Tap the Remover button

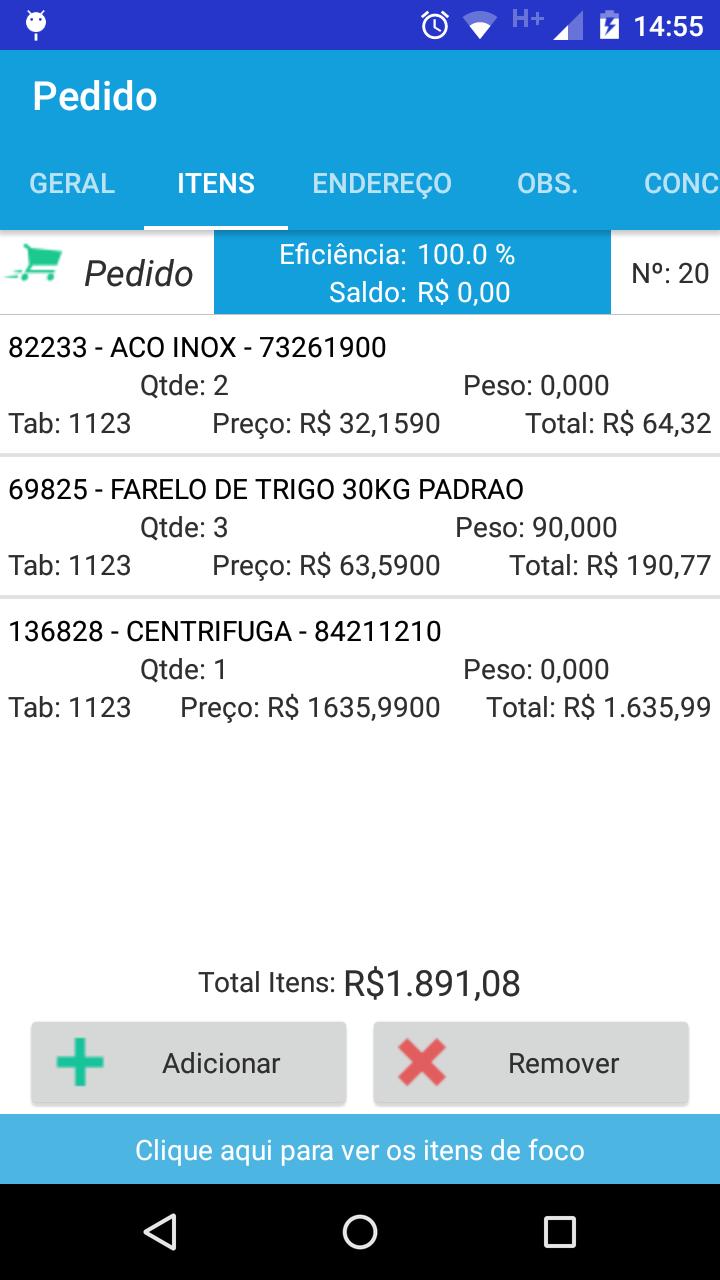click(531, 1063)
